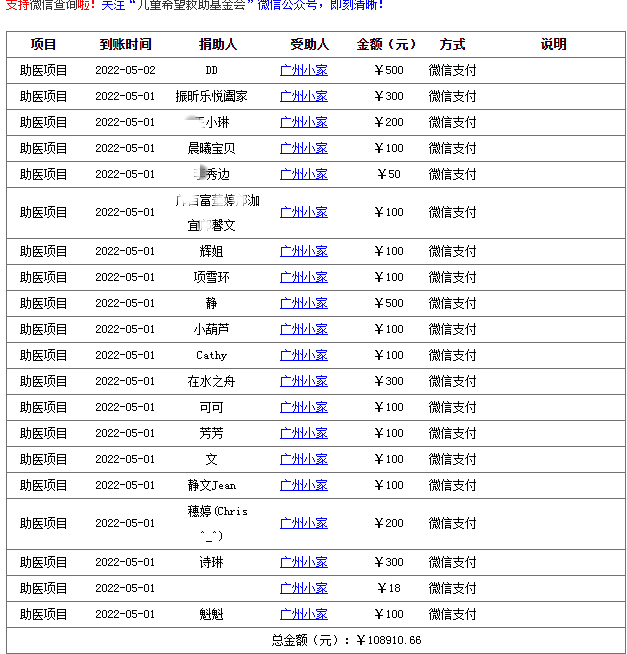627x654 pixels.
Task: Open 广州小家 link in 项雪环's row
Action: click(x=303, y=277)
